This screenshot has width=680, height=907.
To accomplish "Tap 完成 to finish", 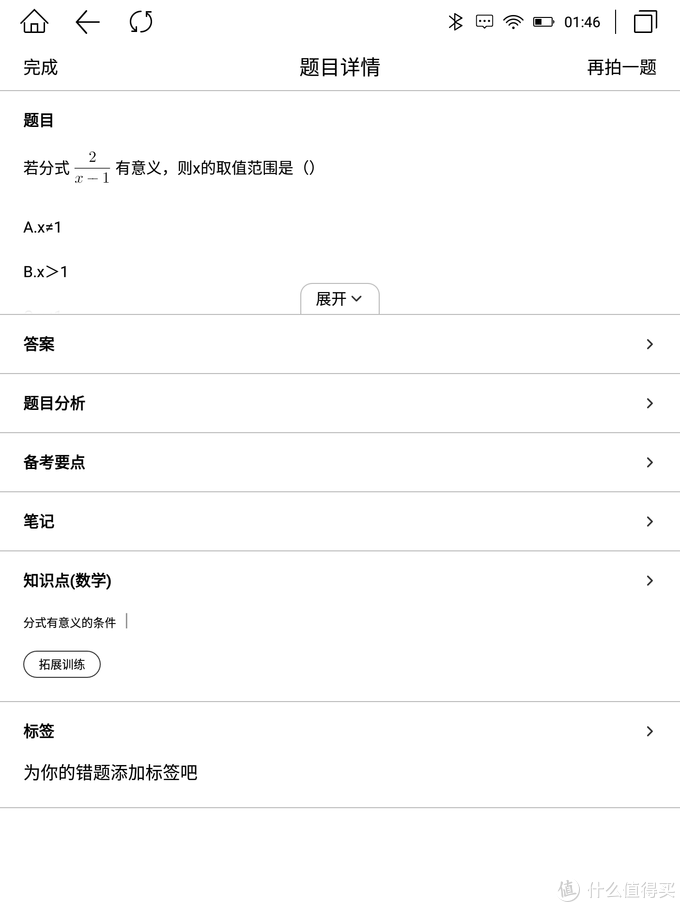I will click(41, 67).
